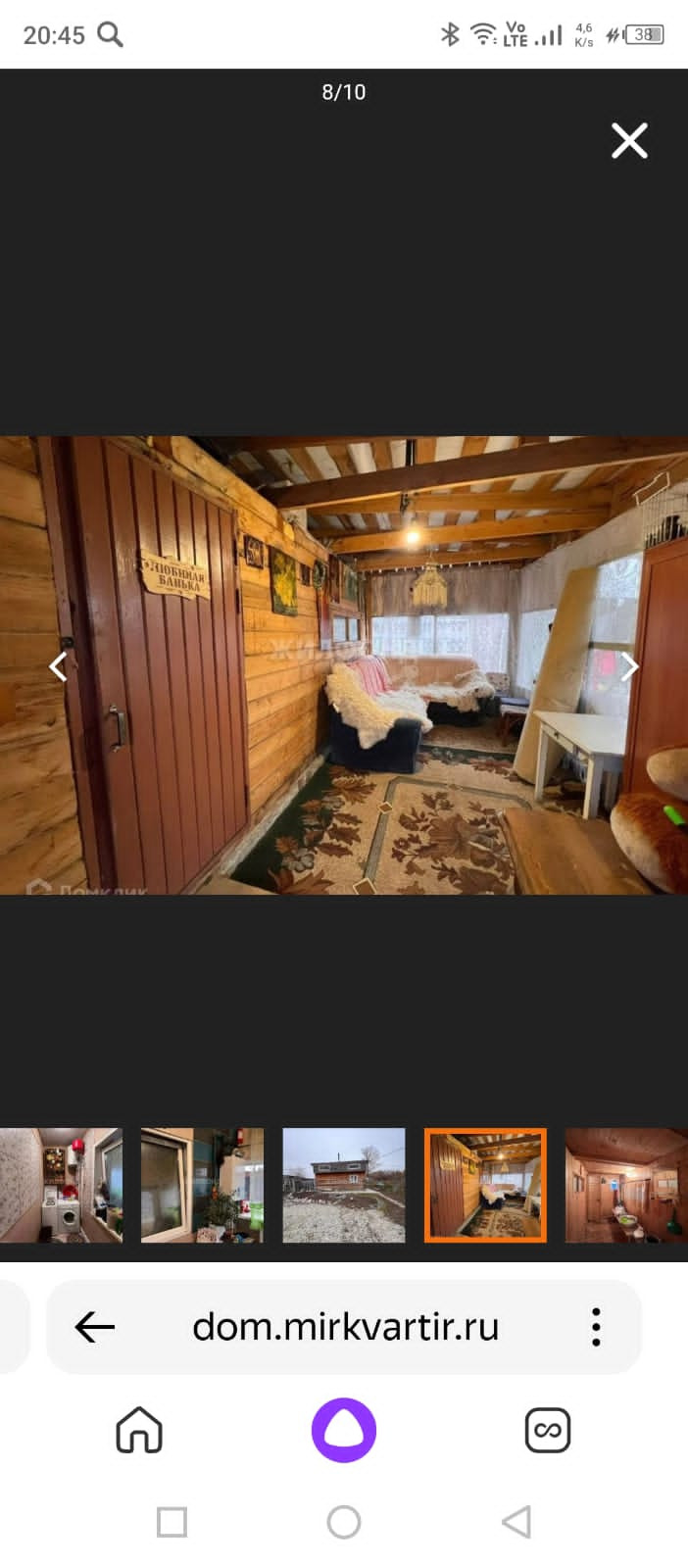This screenshot has width=688, height=1568.
Task: Launch the Alice voice assistant
Action: tap(344, 1430)
